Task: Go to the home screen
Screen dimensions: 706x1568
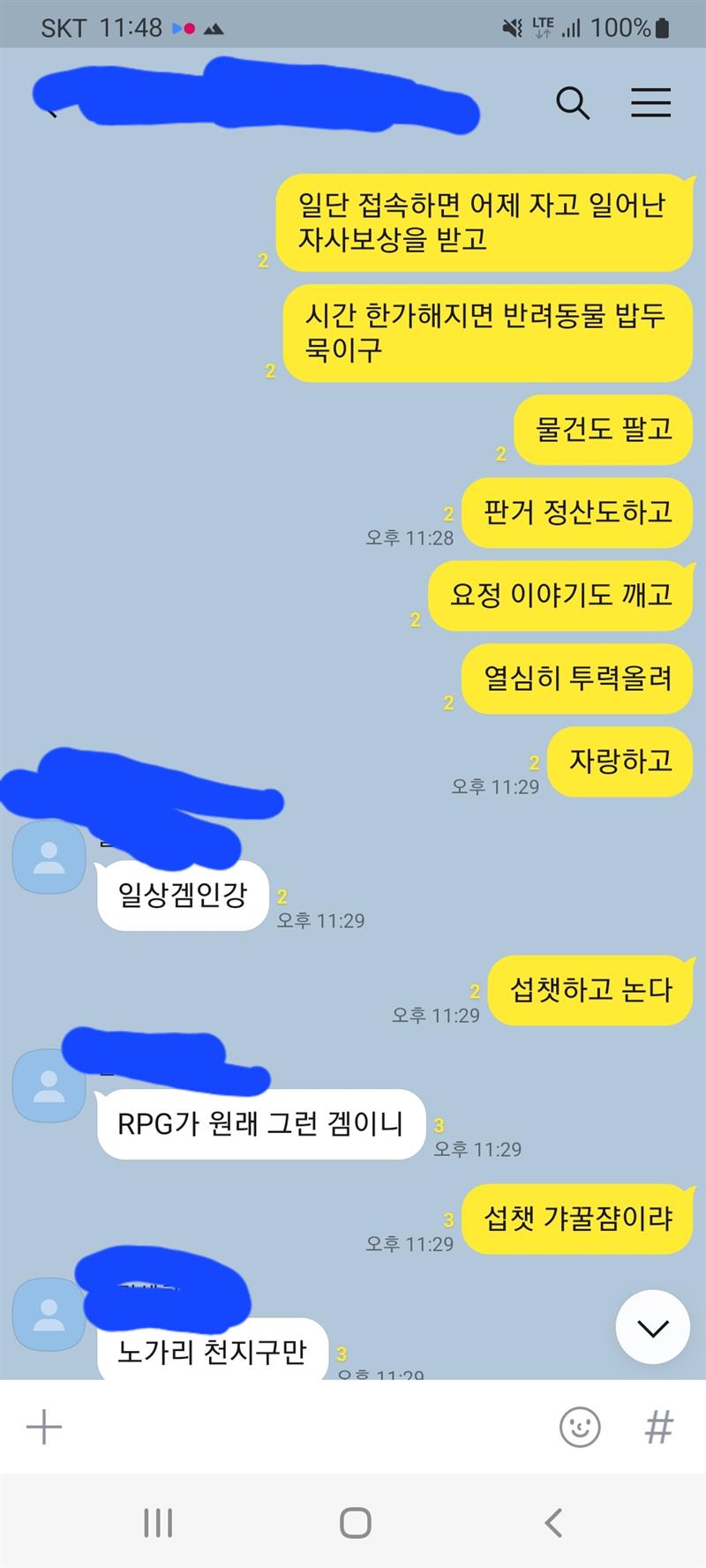Action: pos(355,1522)
